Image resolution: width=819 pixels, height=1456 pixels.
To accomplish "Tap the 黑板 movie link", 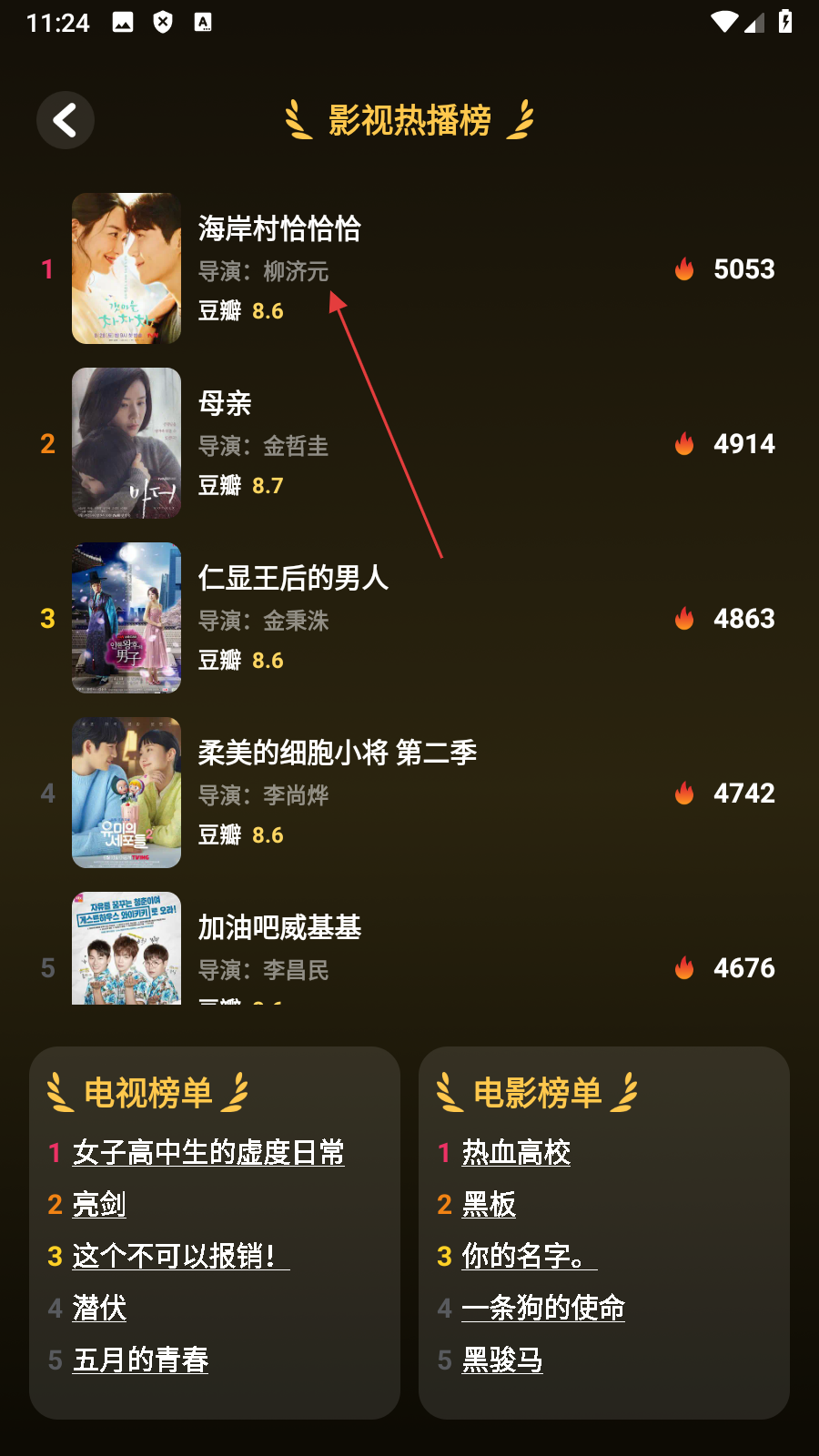I will point(489,1205).
